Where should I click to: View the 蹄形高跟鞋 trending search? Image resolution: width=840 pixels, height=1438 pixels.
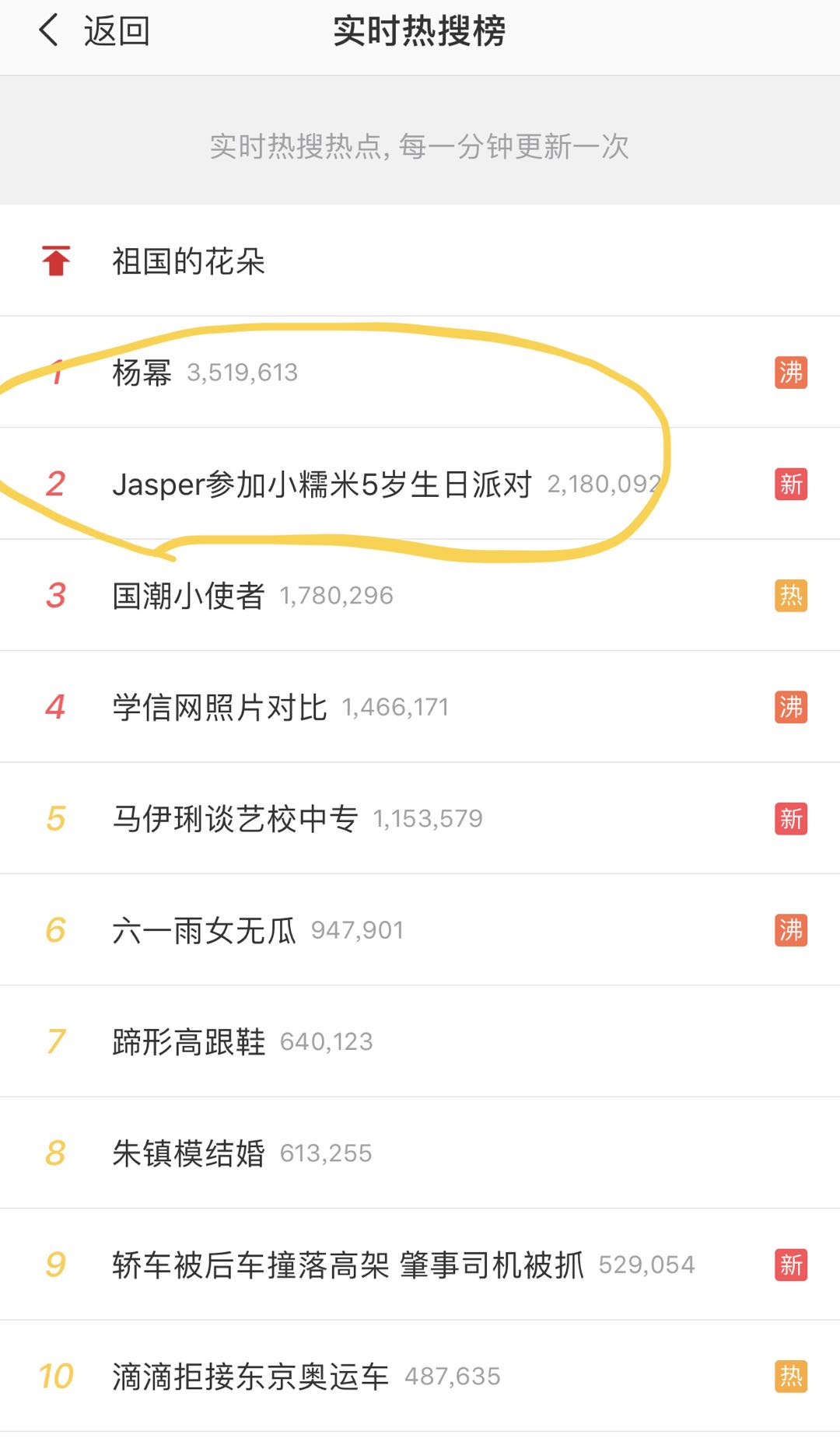[x=189, y=1042]
